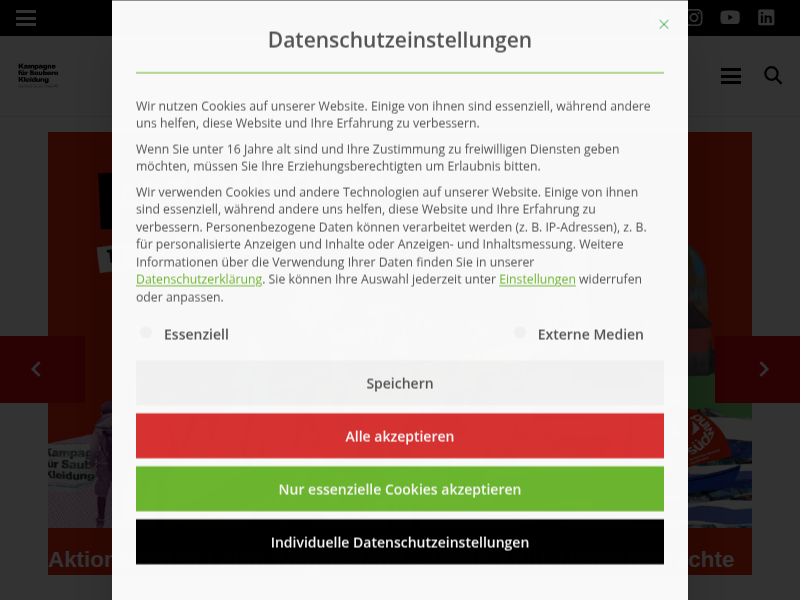This screenshot has height=600, width=800.
Task: Open the top-left hamburger menu
Action: 26,18
